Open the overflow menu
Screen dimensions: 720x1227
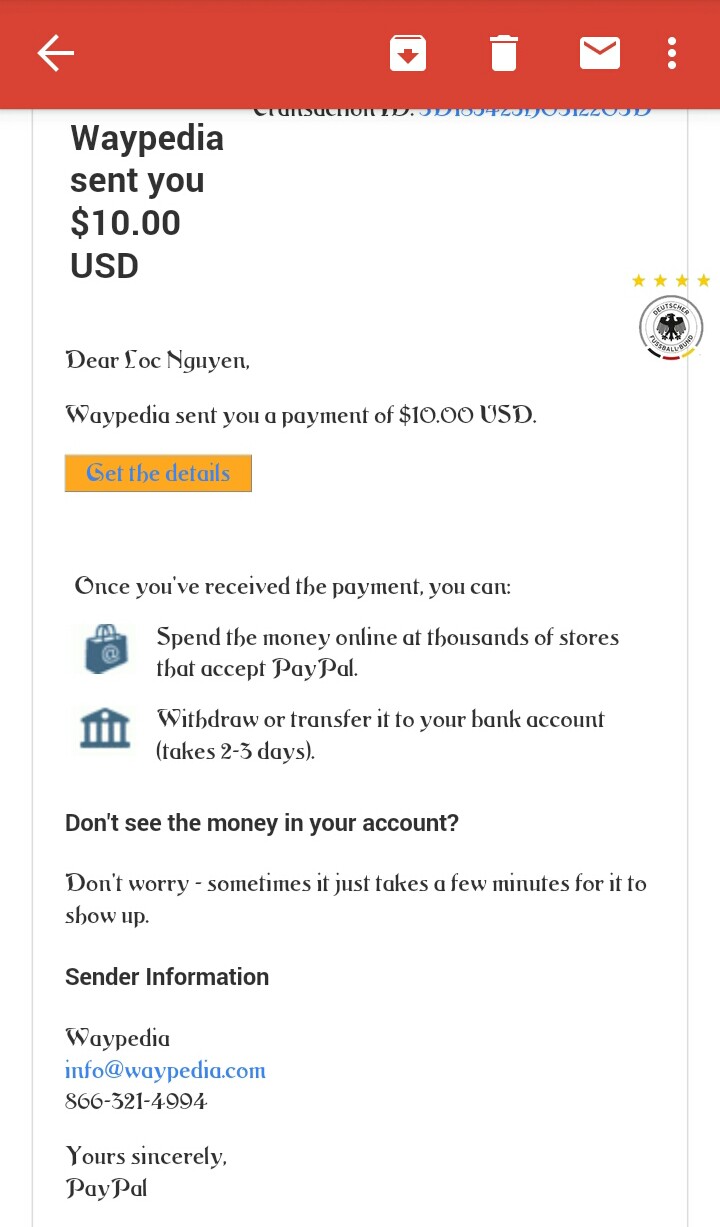(x=672, y=53)
